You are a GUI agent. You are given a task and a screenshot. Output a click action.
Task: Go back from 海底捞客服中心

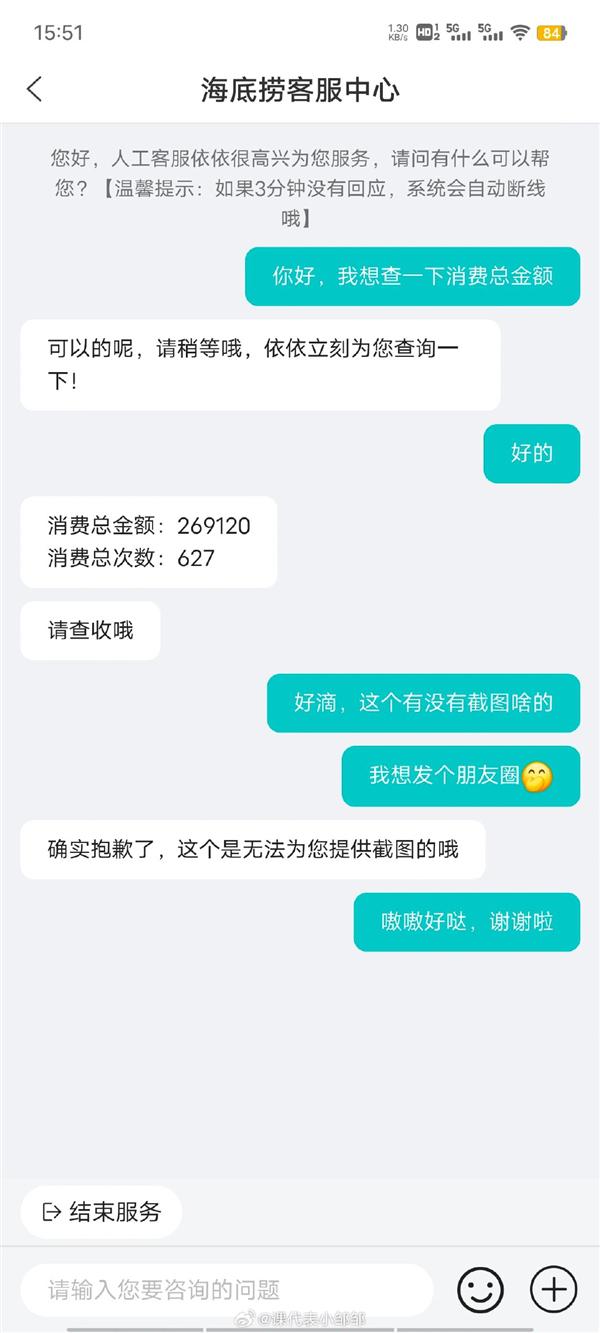point(34,90)
